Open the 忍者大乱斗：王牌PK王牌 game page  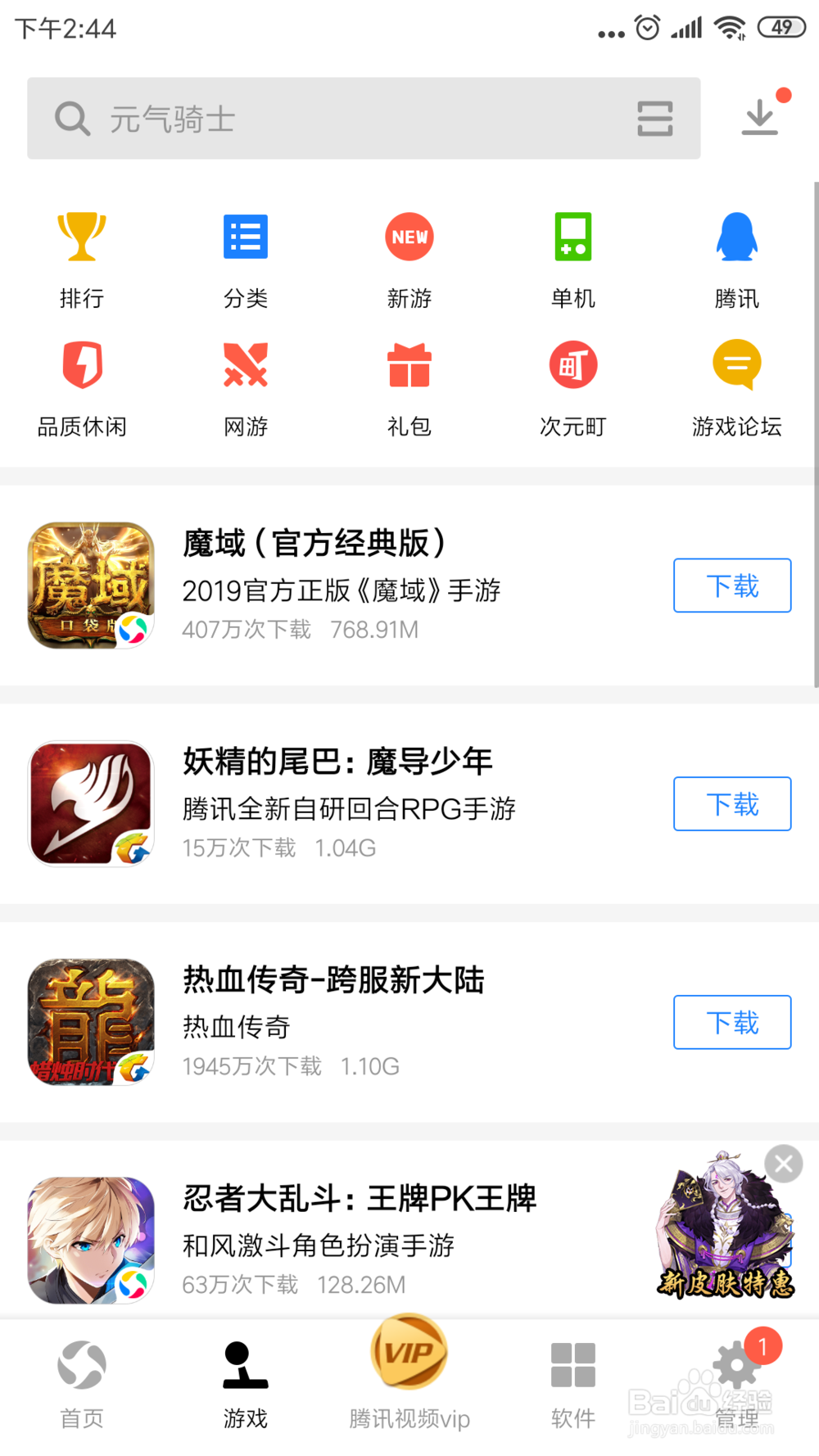[x=359, y=1199]
